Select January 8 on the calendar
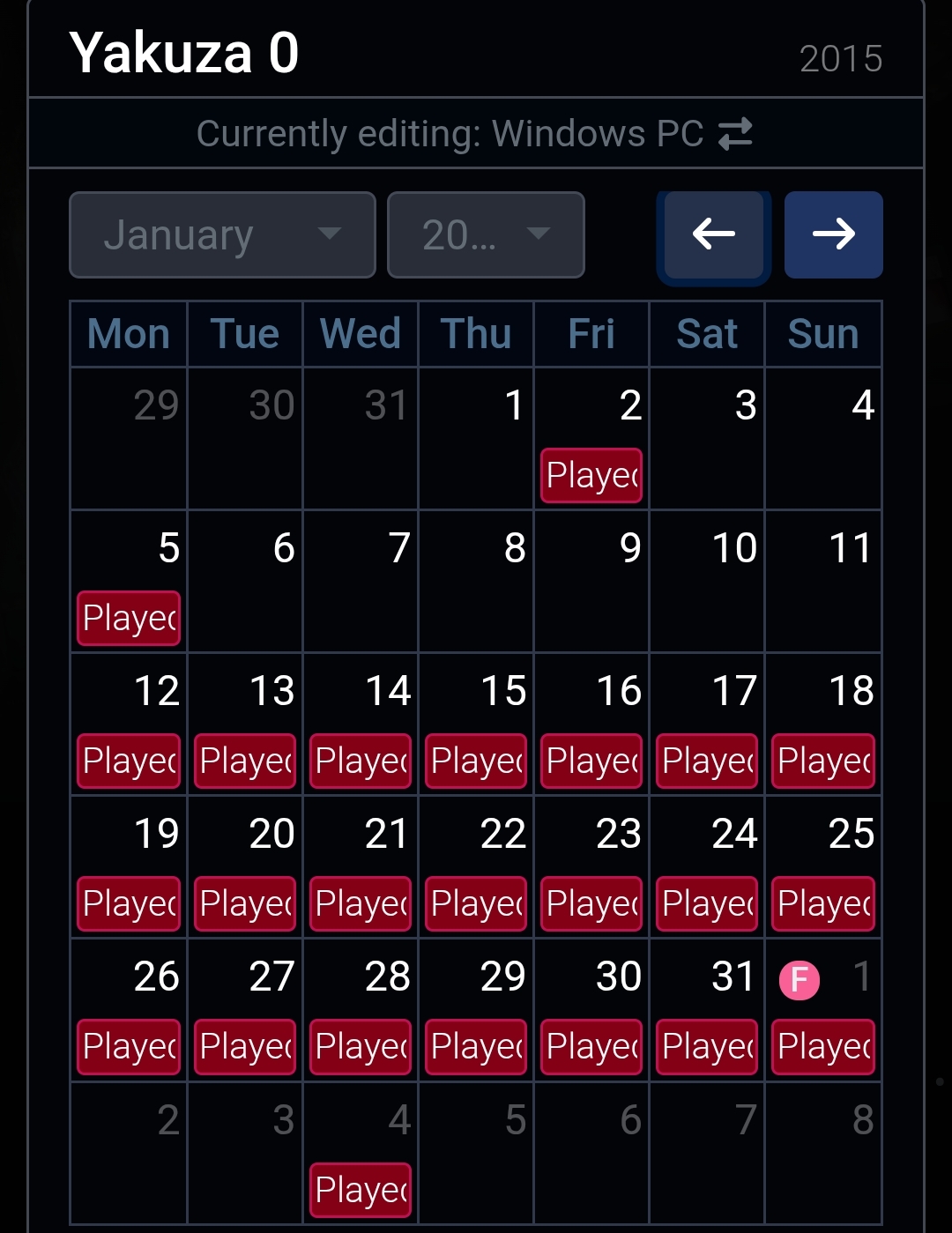952x1233 pixels. 477,580
